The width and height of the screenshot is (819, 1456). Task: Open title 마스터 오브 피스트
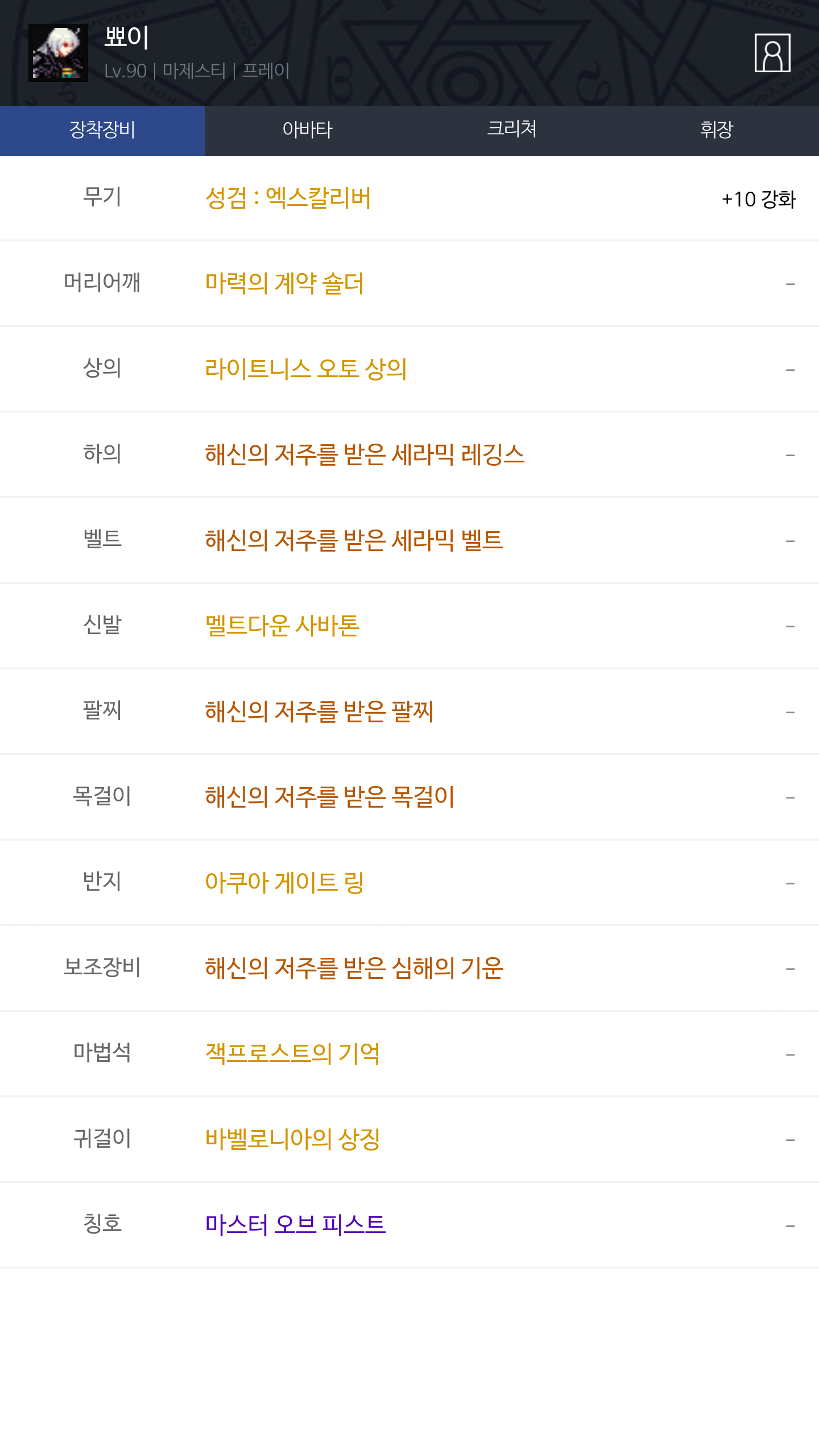pyautogui.click(x=295, y=1225)
